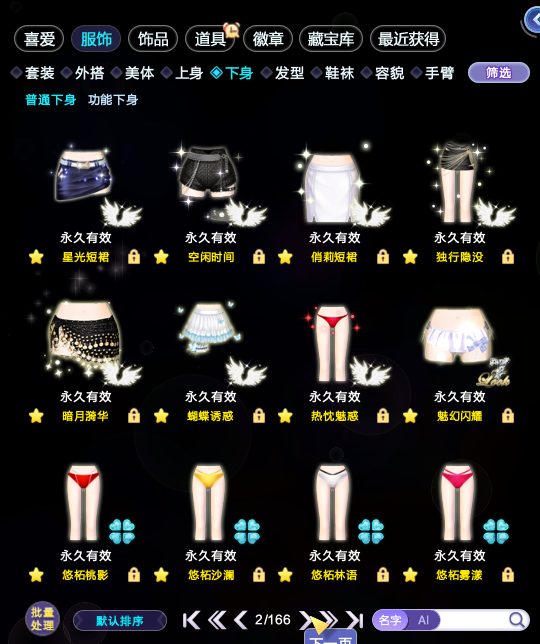Tap the lock icon beside 俏莉短裙

pos(383,257)
